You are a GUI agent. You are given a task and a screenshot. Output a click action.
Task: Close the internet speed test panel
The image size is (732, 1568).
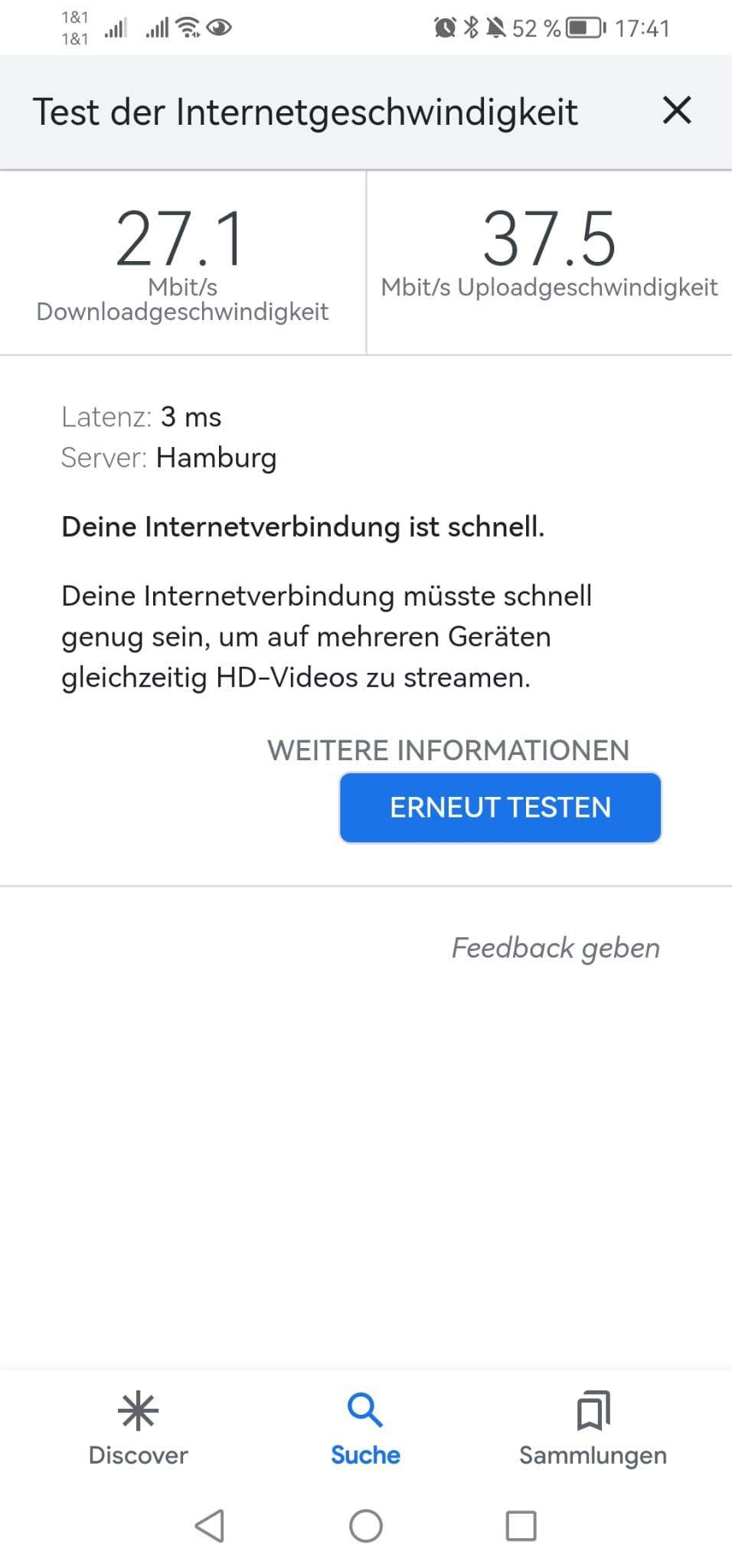[x=677, y=111]
